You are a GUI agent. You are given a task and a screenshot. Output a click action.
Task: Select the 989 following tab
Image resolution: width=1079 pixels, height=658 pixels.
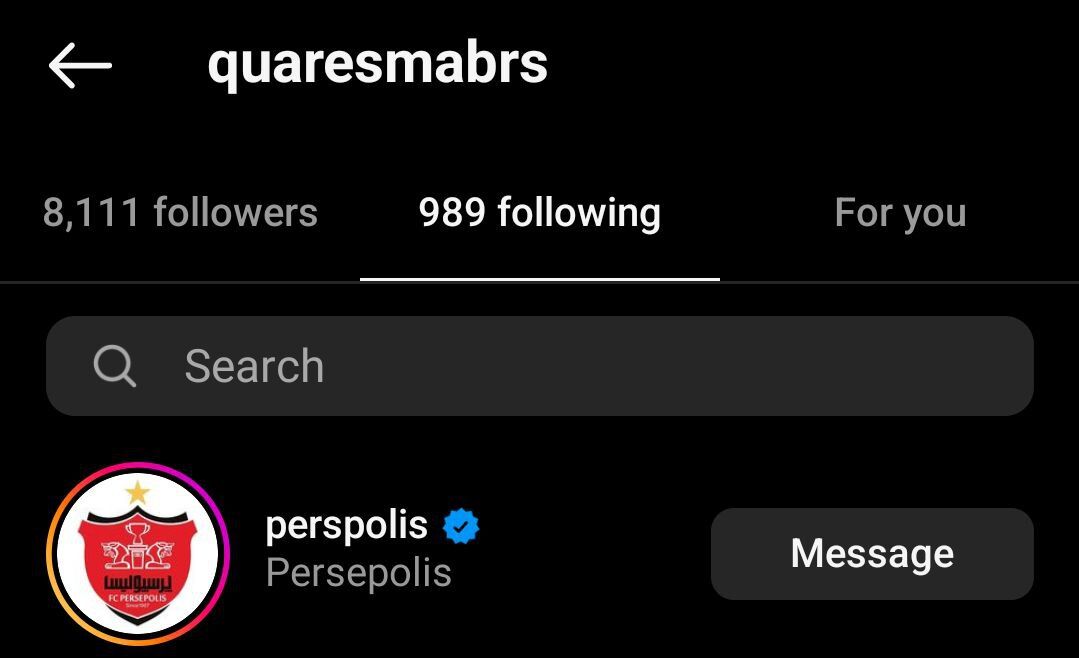(539, 213)
